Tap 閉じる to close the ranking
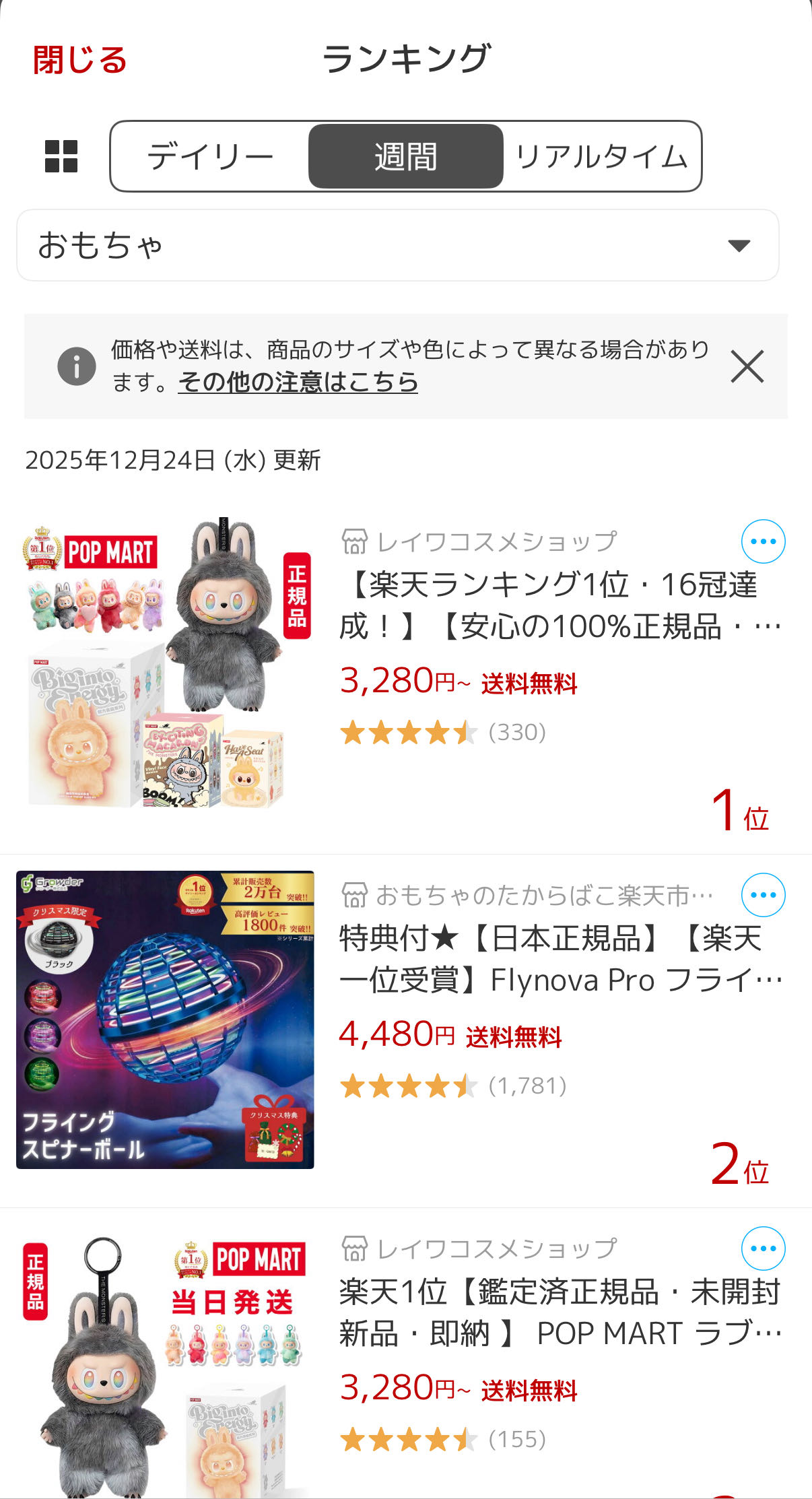Image resolution: width=812 pixels, height=1499 pixels. pos(79,60)
